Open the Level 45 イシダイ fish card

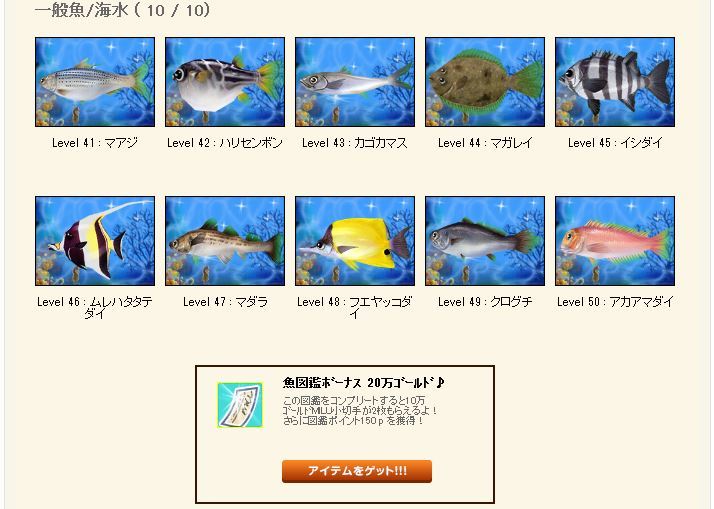coord(615,82)
